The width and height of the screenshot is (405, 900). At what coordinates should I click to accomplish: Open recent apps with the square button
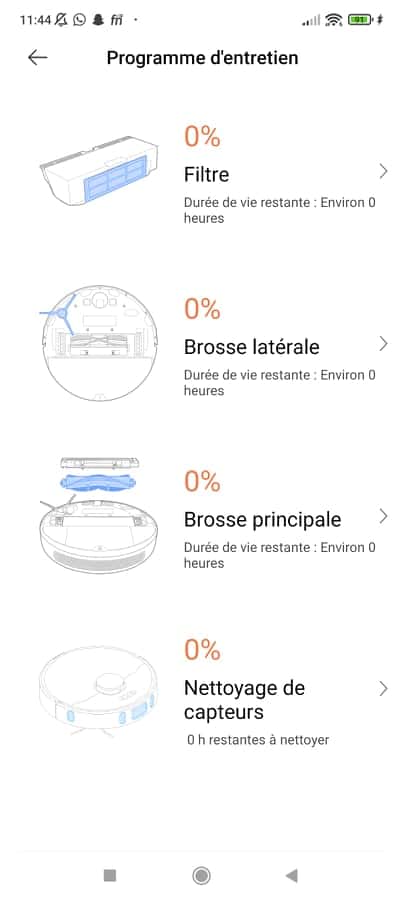pyautogui.click(x=110, y=875)
